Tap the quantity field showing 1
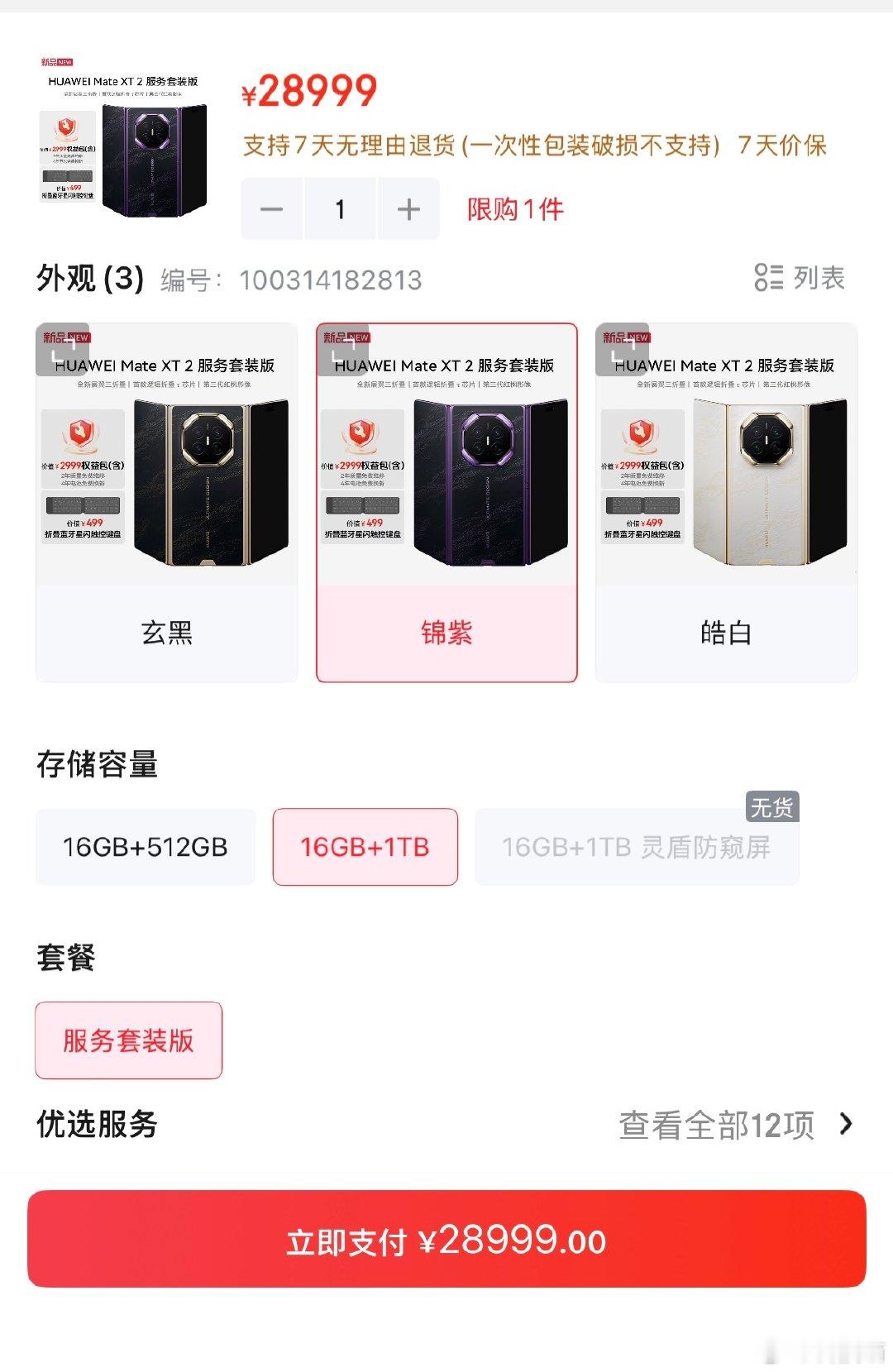Screen dimensions: 893x1372 [x=340, y=209]
